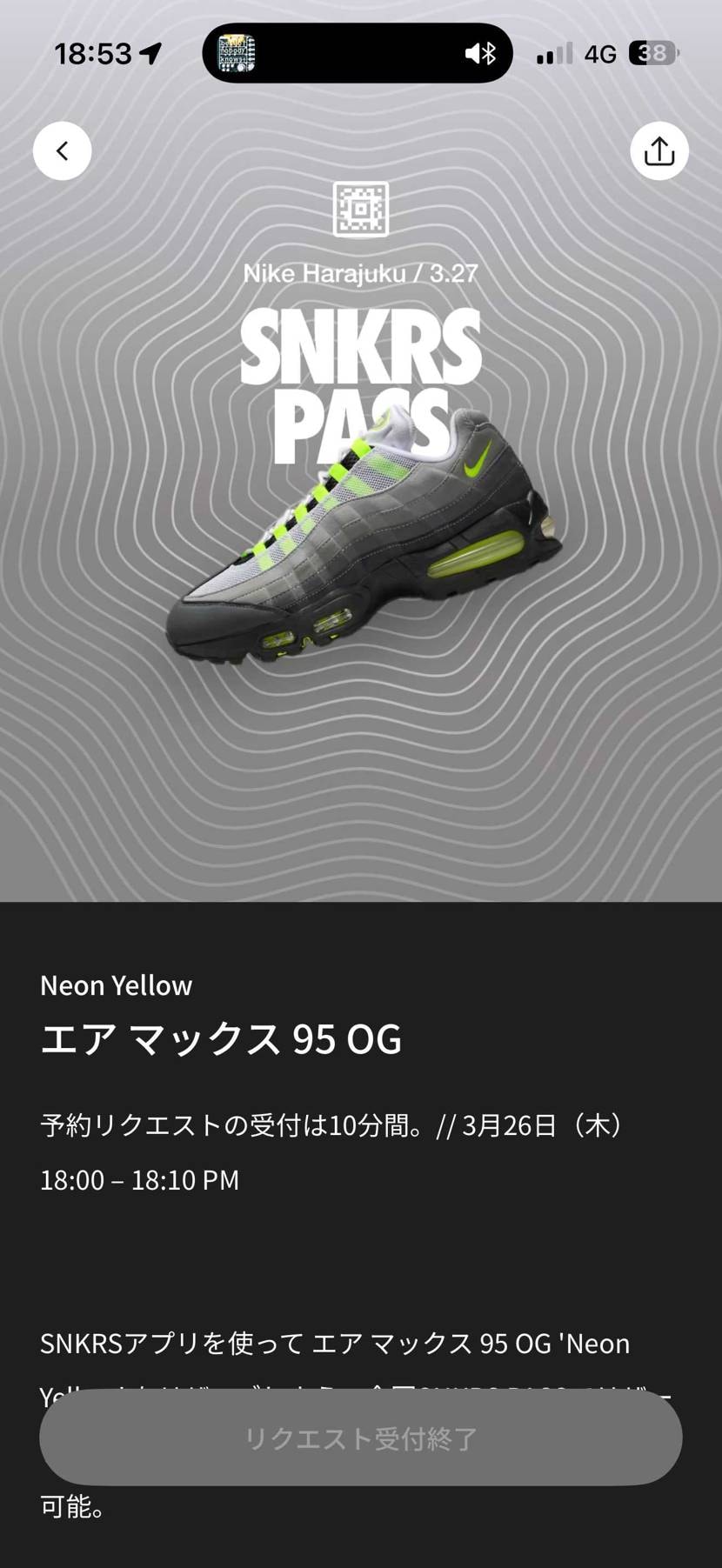722x1568 pixels.
Task: Open the Dynamic Island activity
Action: (358, 54)
